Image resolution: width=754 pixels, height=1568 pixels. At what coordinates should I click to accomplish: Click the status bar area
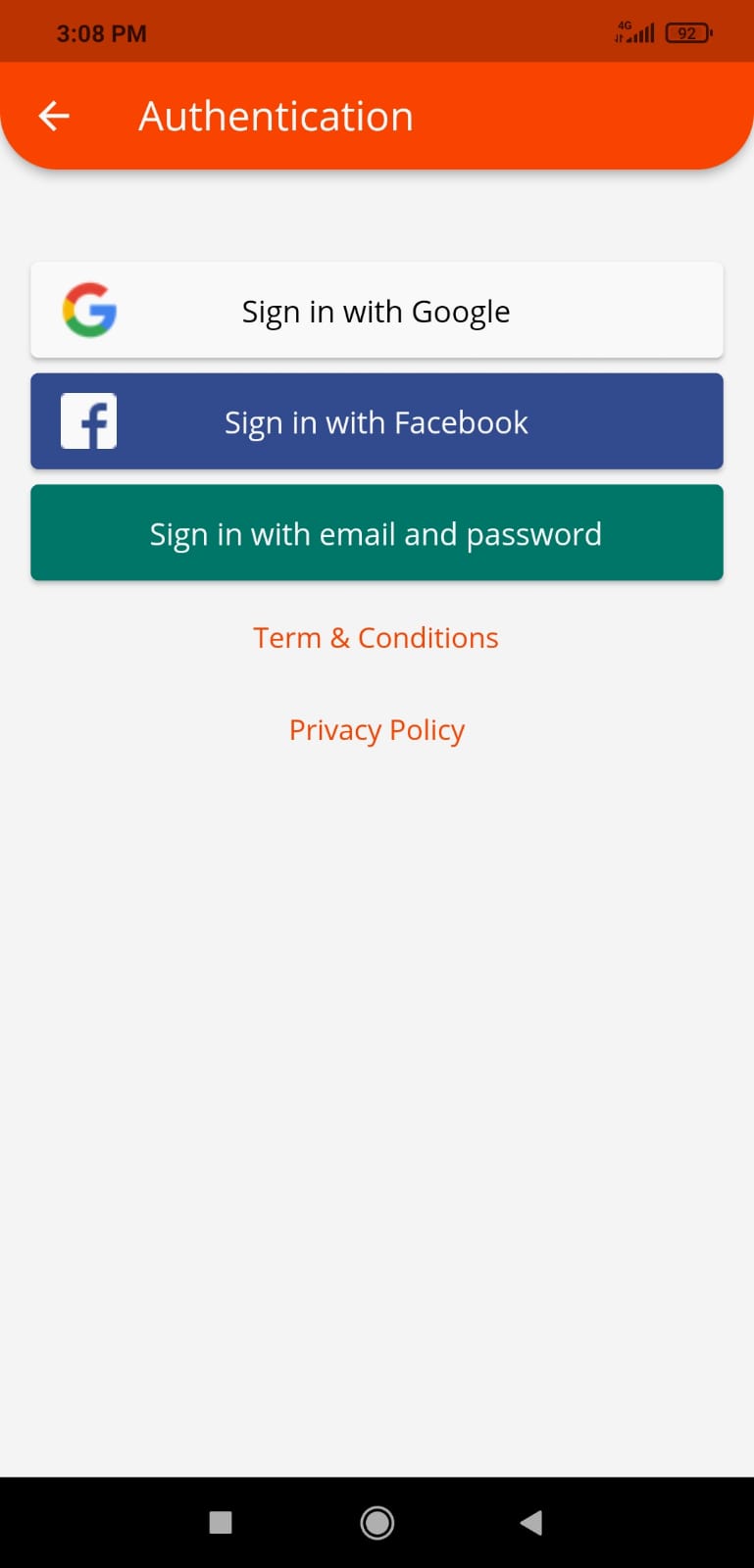(x=376, y=30)
